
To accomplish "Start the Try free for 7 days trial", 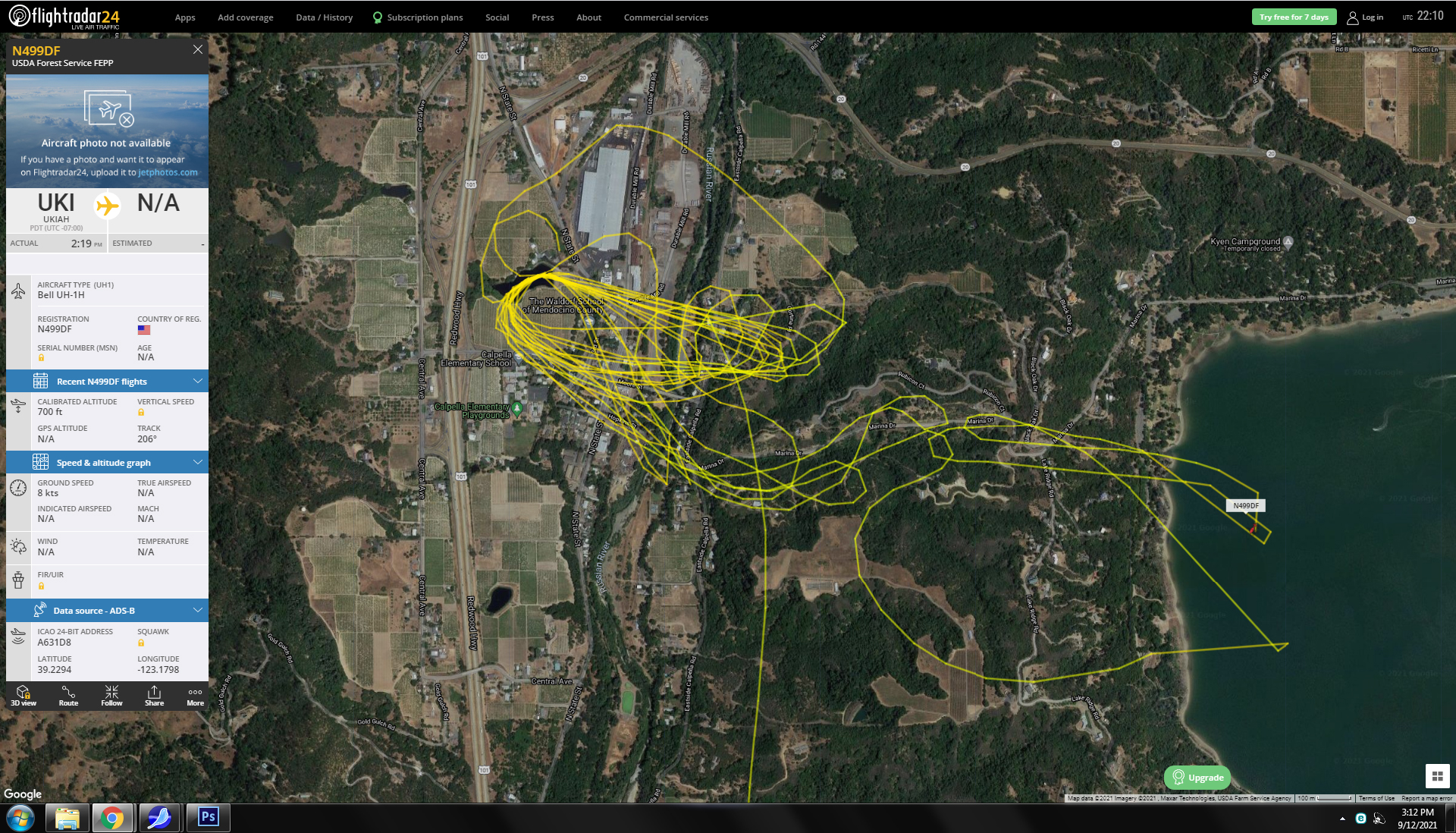I will (x=1293, y=17).
